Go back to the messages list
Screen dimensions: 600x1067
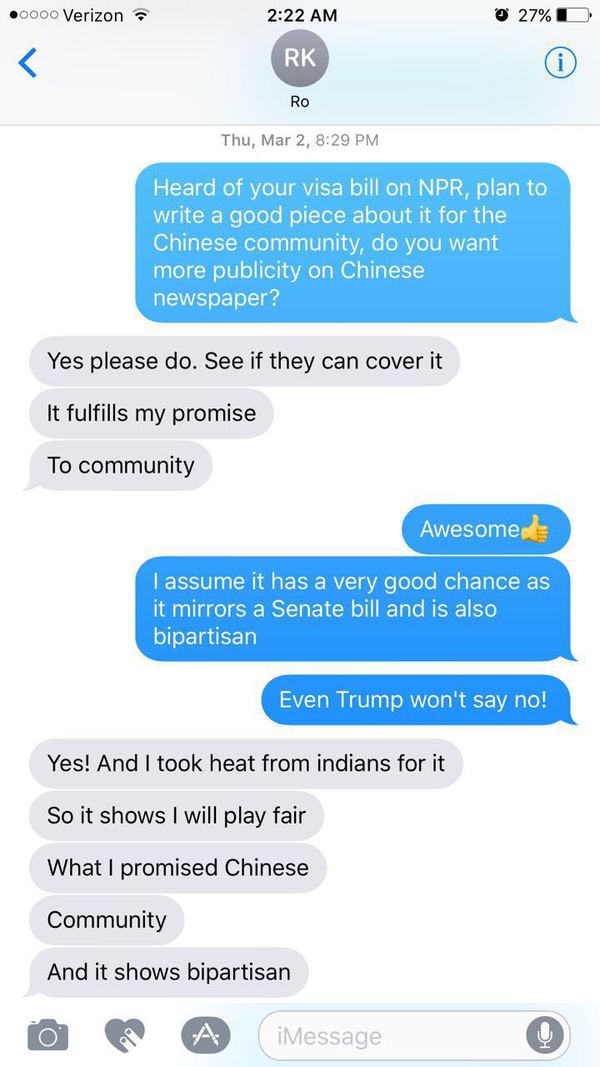tap(29, 62)
